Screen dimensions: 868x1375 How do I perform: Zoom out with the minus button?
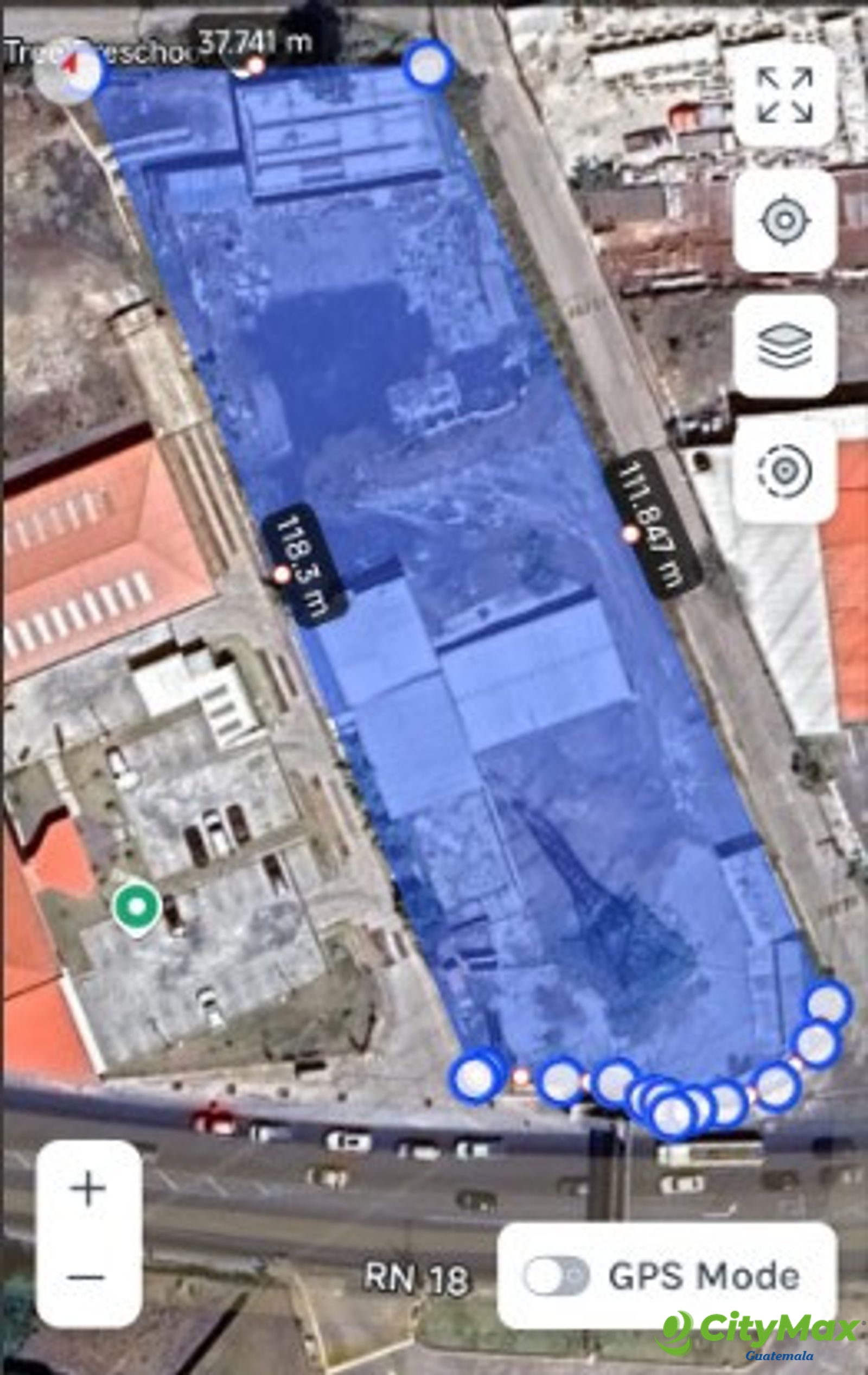click(x=88, y=1277)
